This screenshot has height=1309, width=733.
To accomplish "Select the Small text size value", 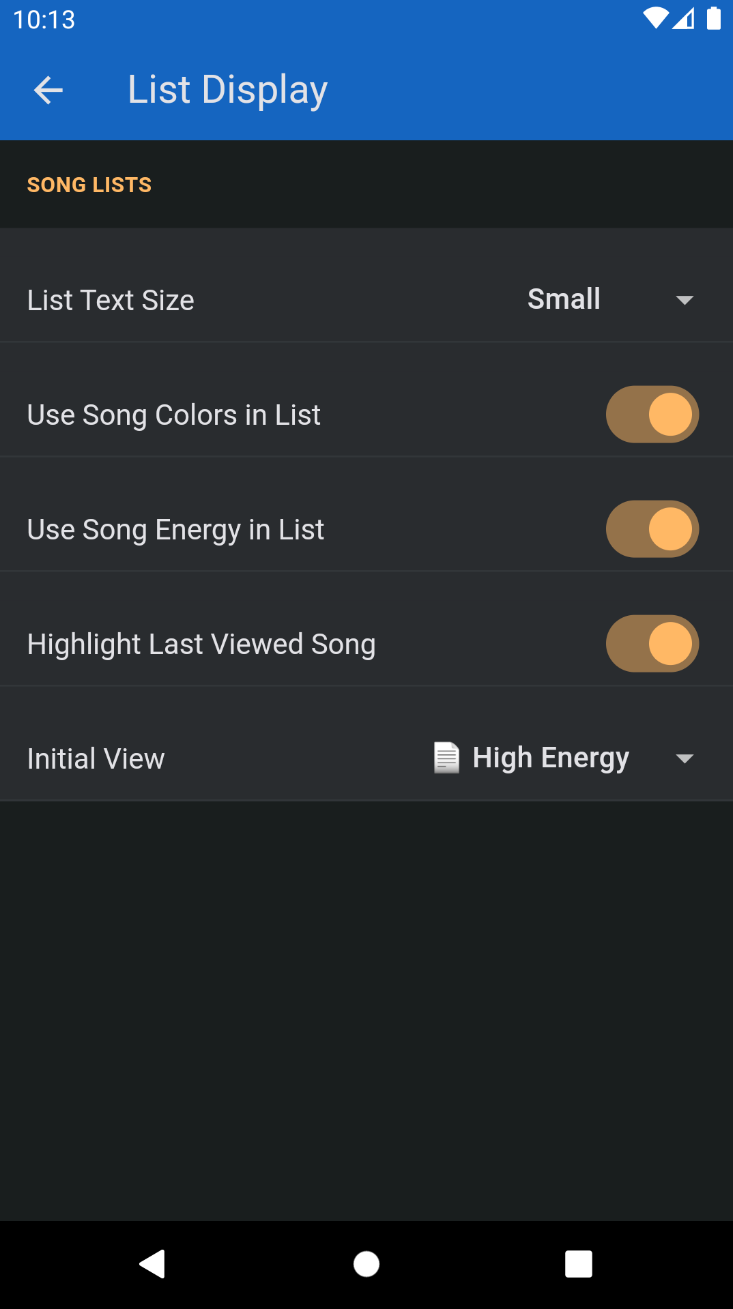I will click(x=563, y=298).
